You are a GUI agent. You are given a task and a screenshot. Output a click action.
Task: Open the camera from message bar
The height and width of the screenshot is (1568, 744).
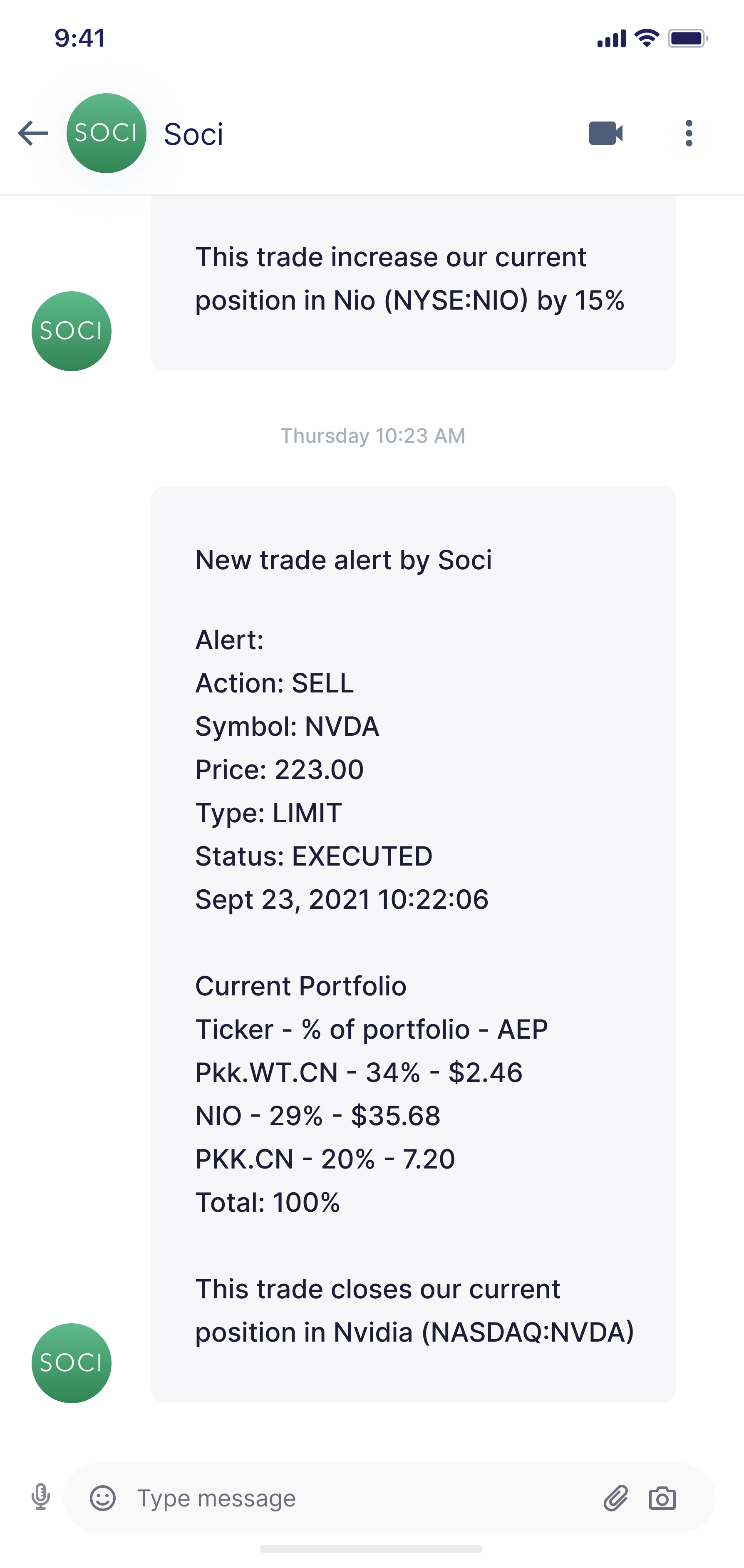662,1498
